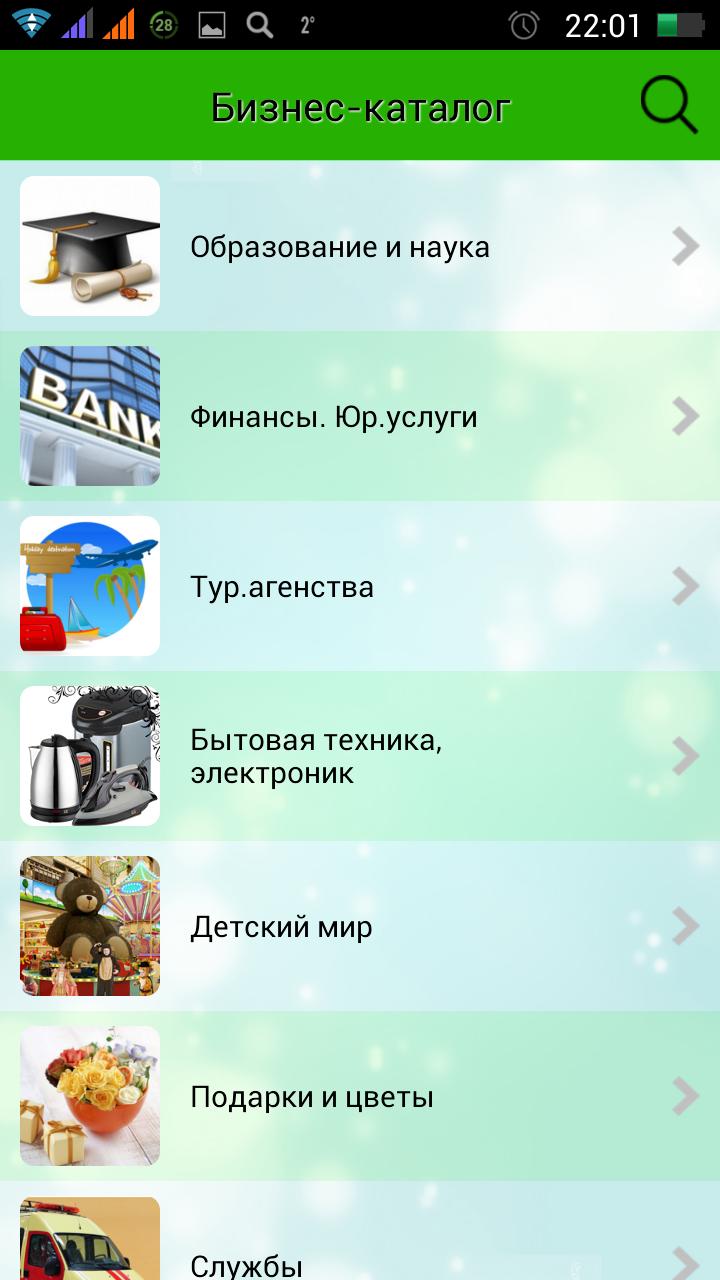
Task: Tap the kettle appliance icon for Бытовая техника
Action: click(89, 755)
